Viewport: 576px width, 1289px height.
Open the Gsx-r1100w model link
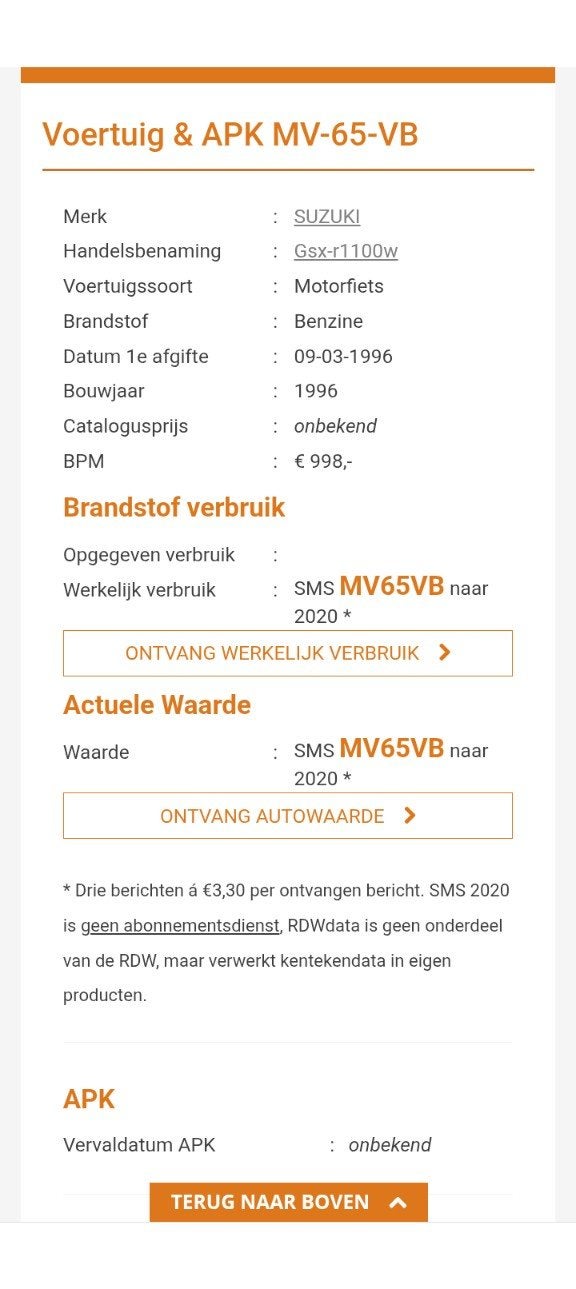point(346,251)
